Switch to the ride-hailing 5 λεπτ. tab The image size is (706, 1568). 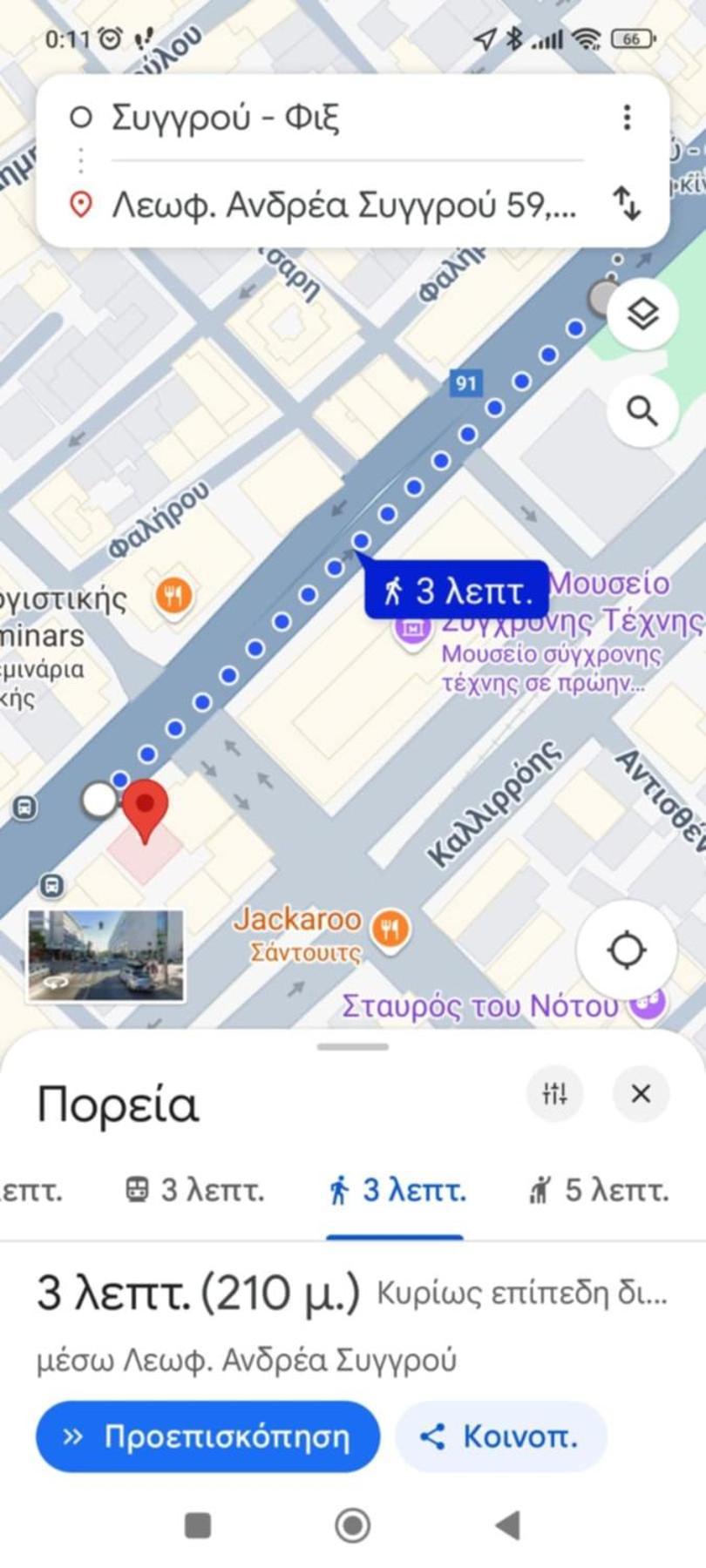[x=599, y=1190]
